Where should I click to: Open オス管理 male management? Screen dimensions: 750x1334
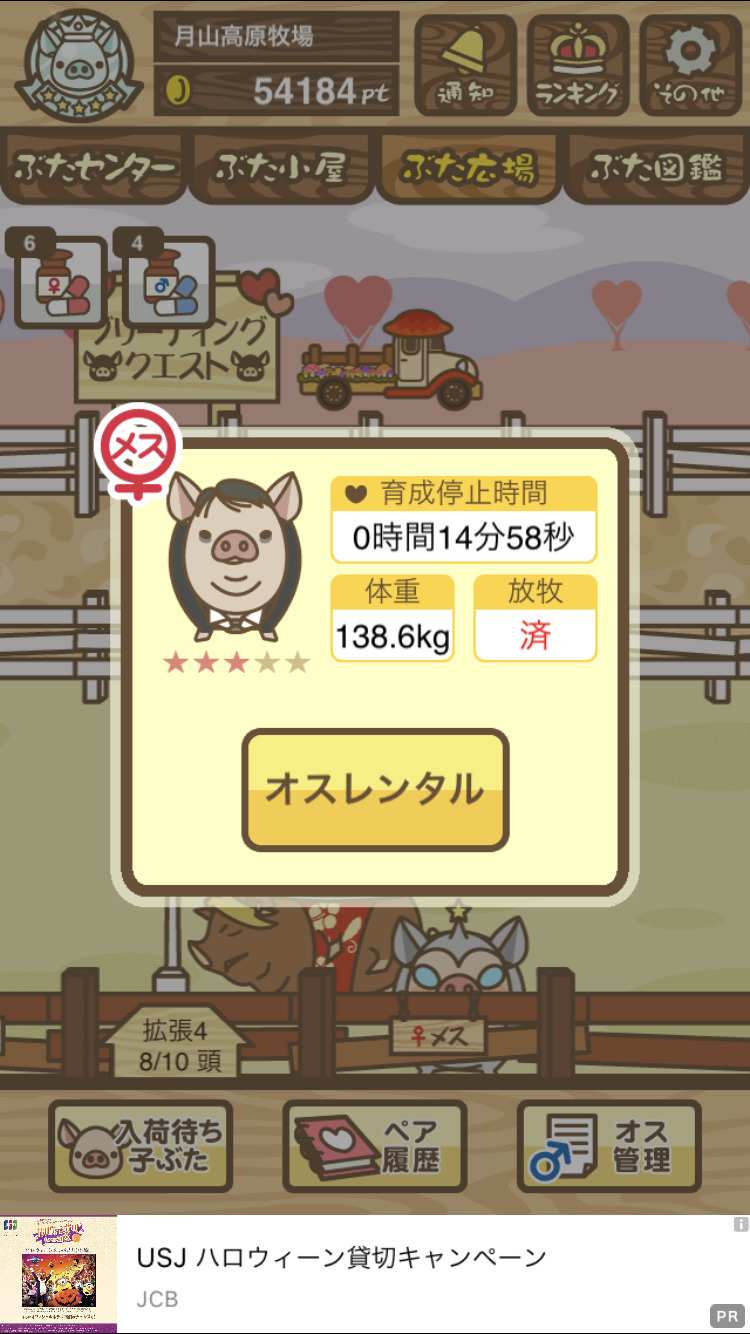[609, 1147]
